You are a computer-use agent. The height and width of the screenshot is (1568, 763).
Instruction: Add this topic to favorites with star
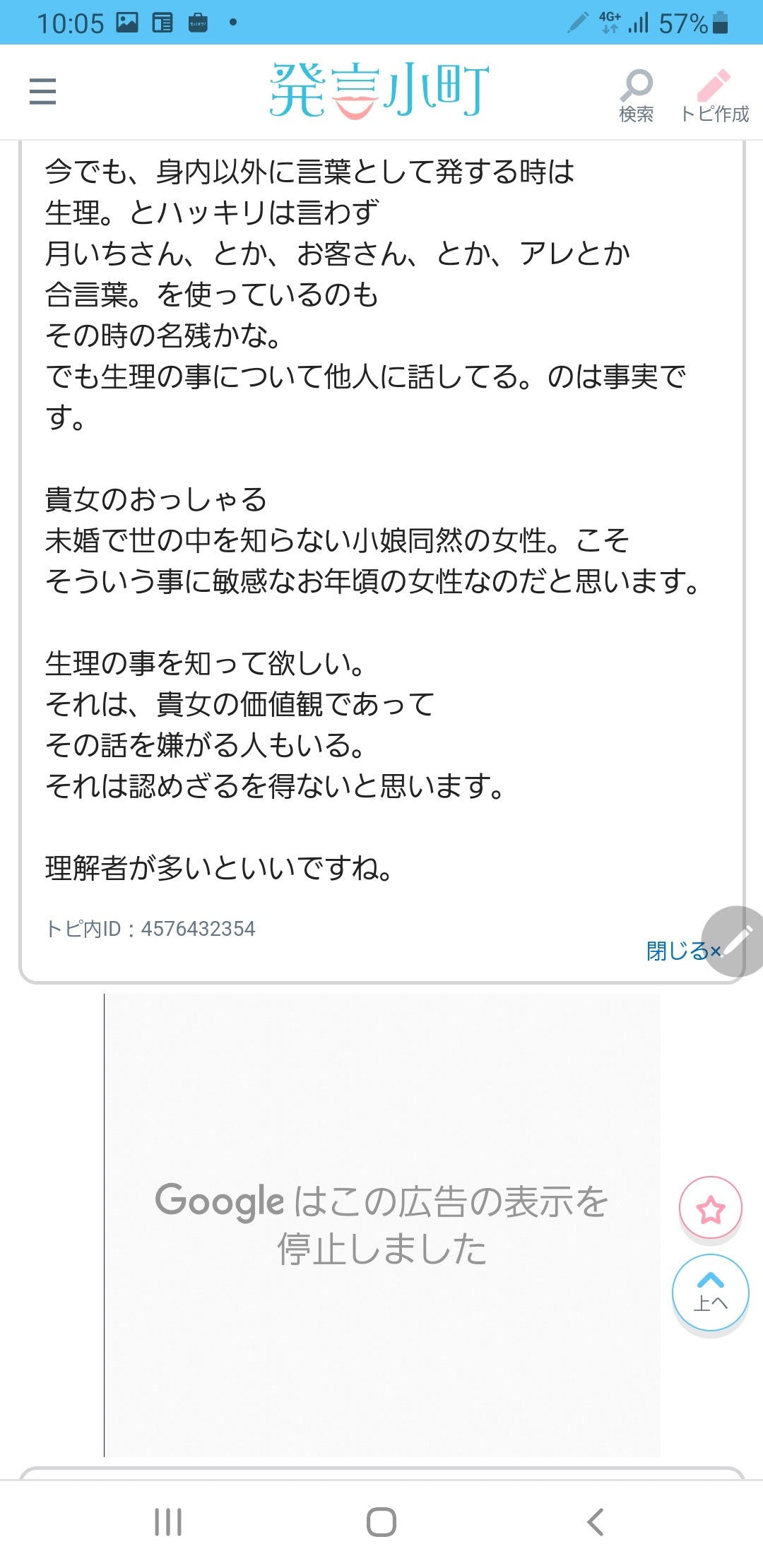(x=710, y=1209)
